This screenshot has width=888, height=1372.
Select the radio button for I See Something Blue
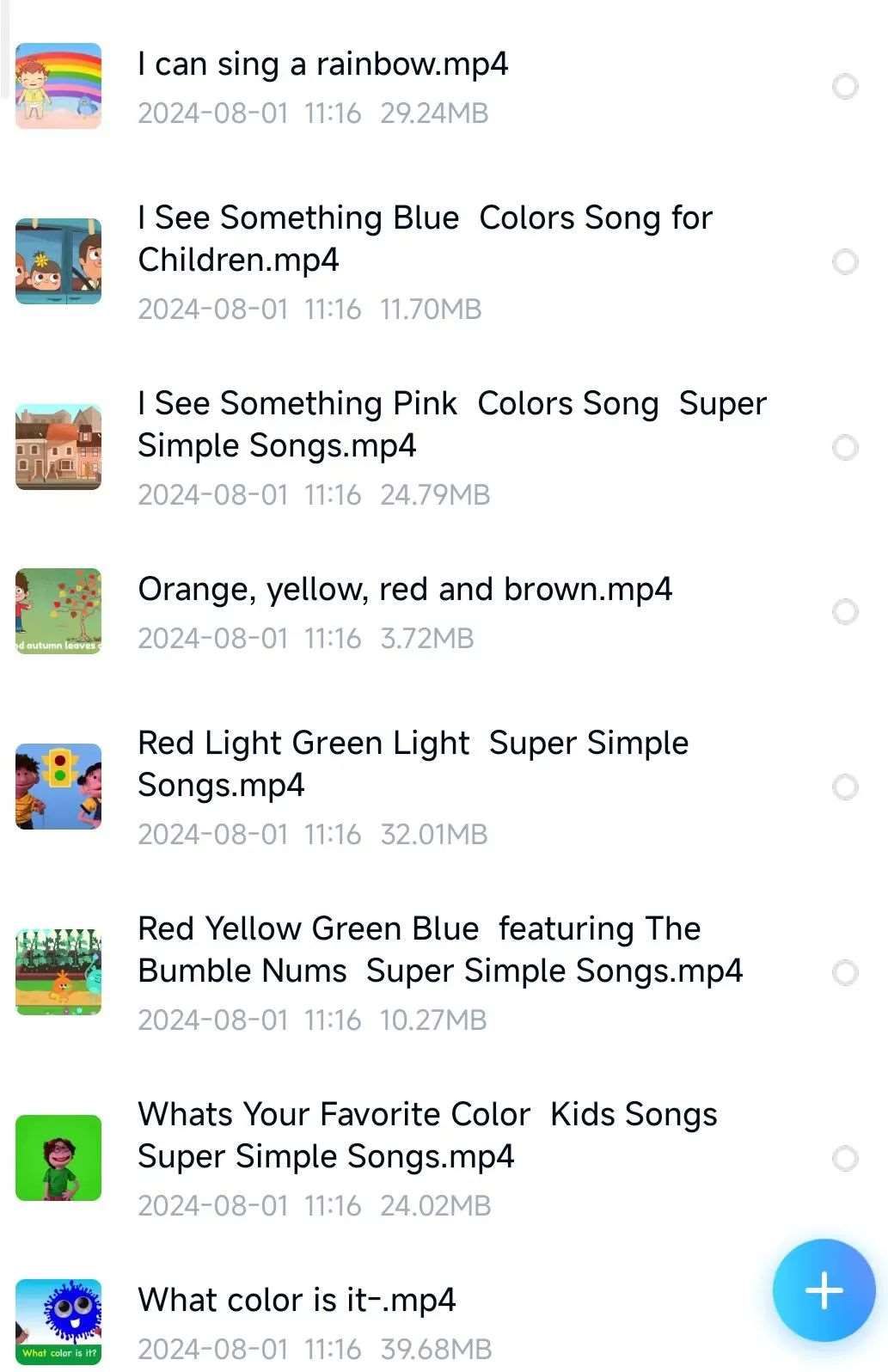(845, 262)
